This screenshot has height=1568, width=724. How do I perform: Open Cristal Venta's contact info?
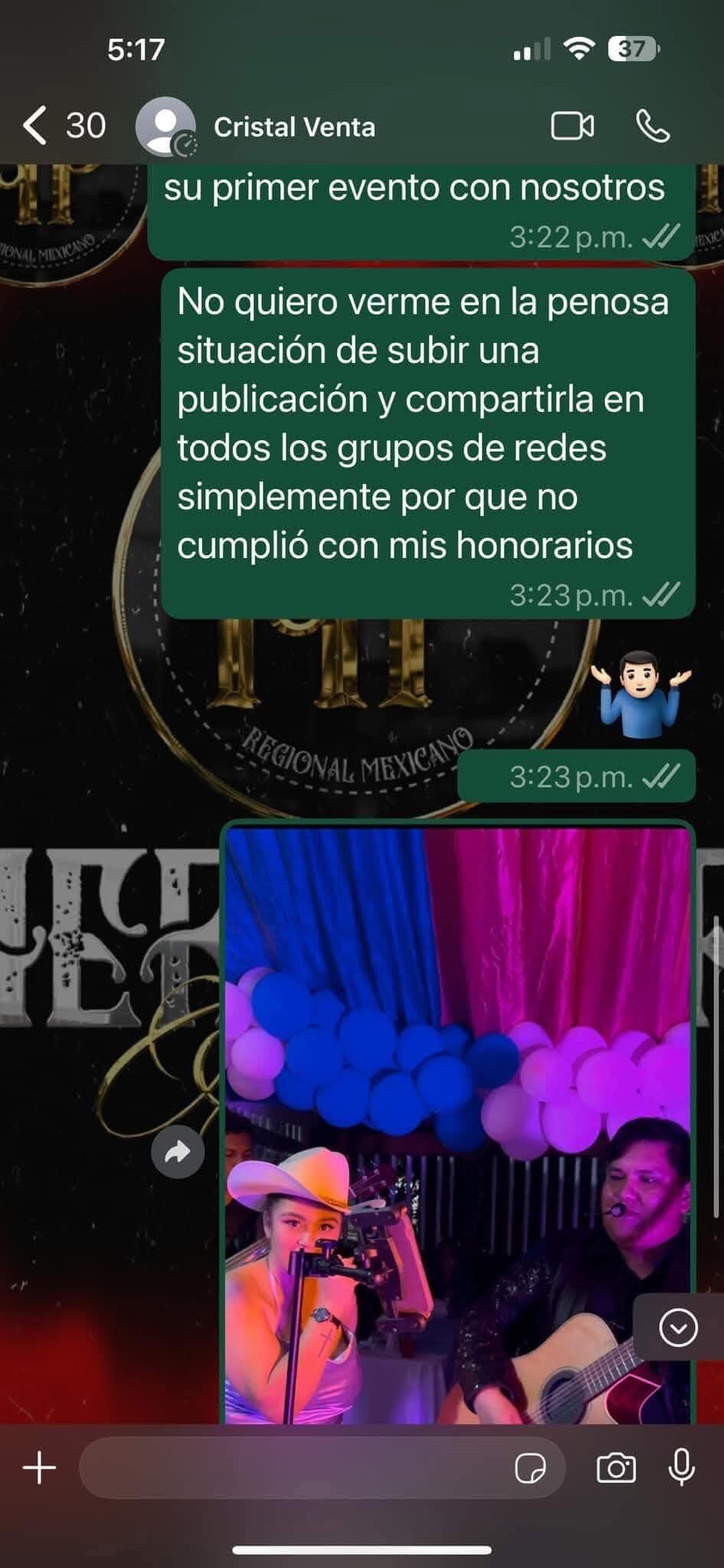tap(294, 127)
